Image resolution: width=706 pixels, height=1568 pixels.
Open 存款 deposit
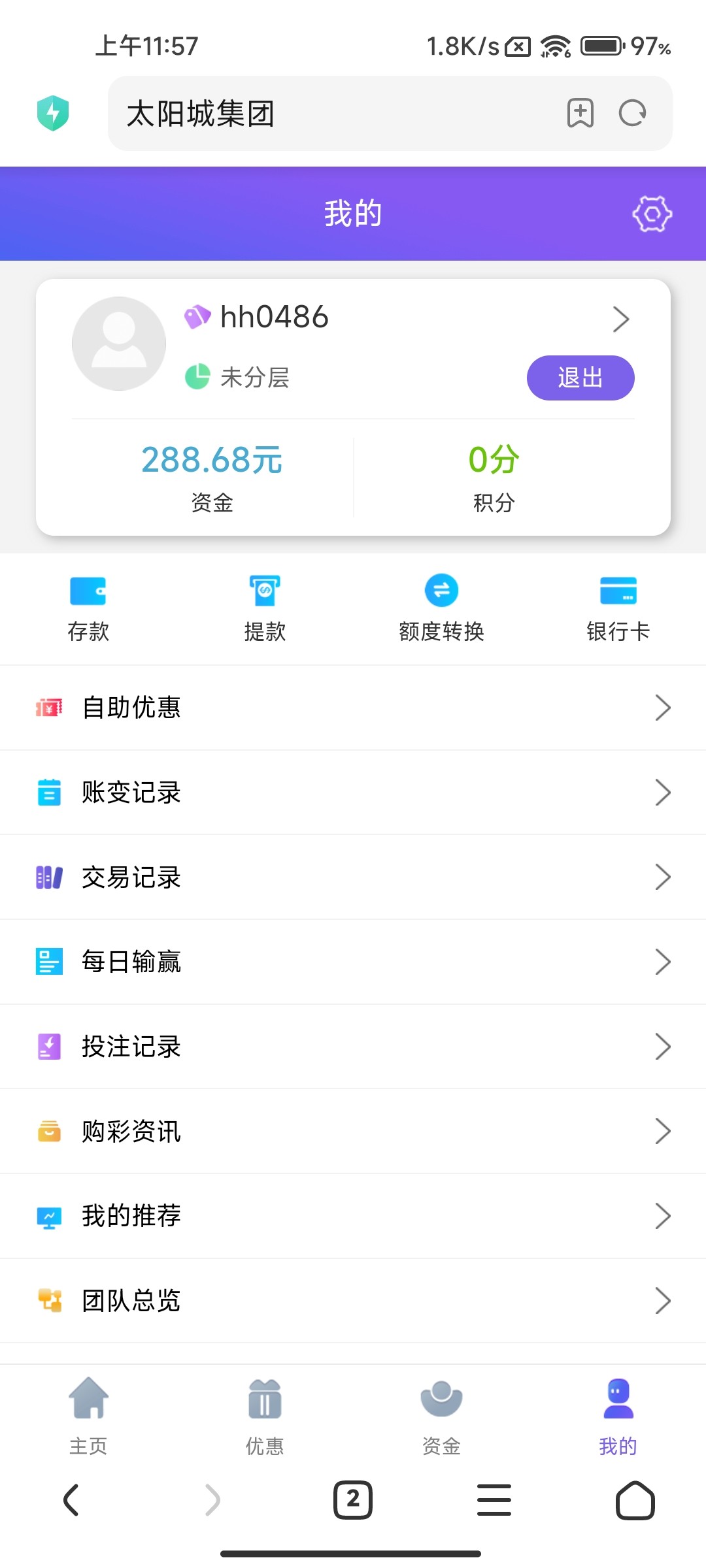point(88,608)
